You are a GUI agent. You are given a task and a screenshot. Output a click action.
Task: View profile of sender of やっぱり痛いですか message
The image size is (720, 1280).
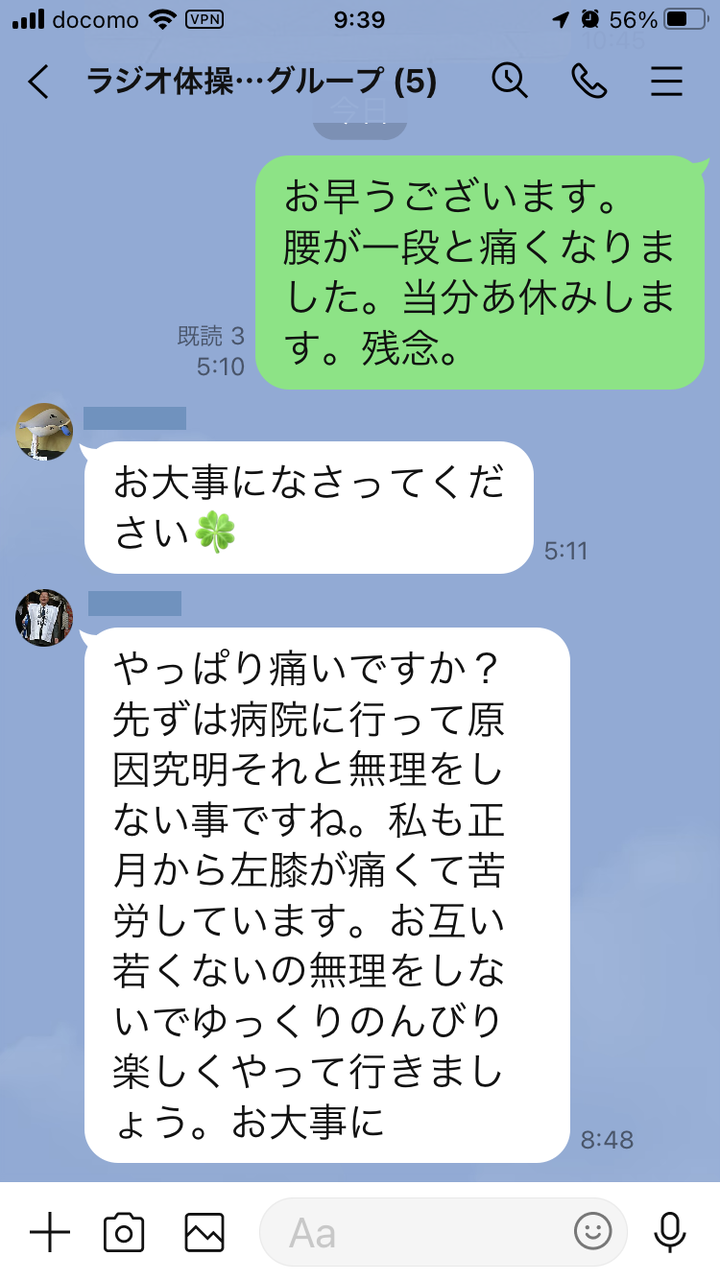44,617
